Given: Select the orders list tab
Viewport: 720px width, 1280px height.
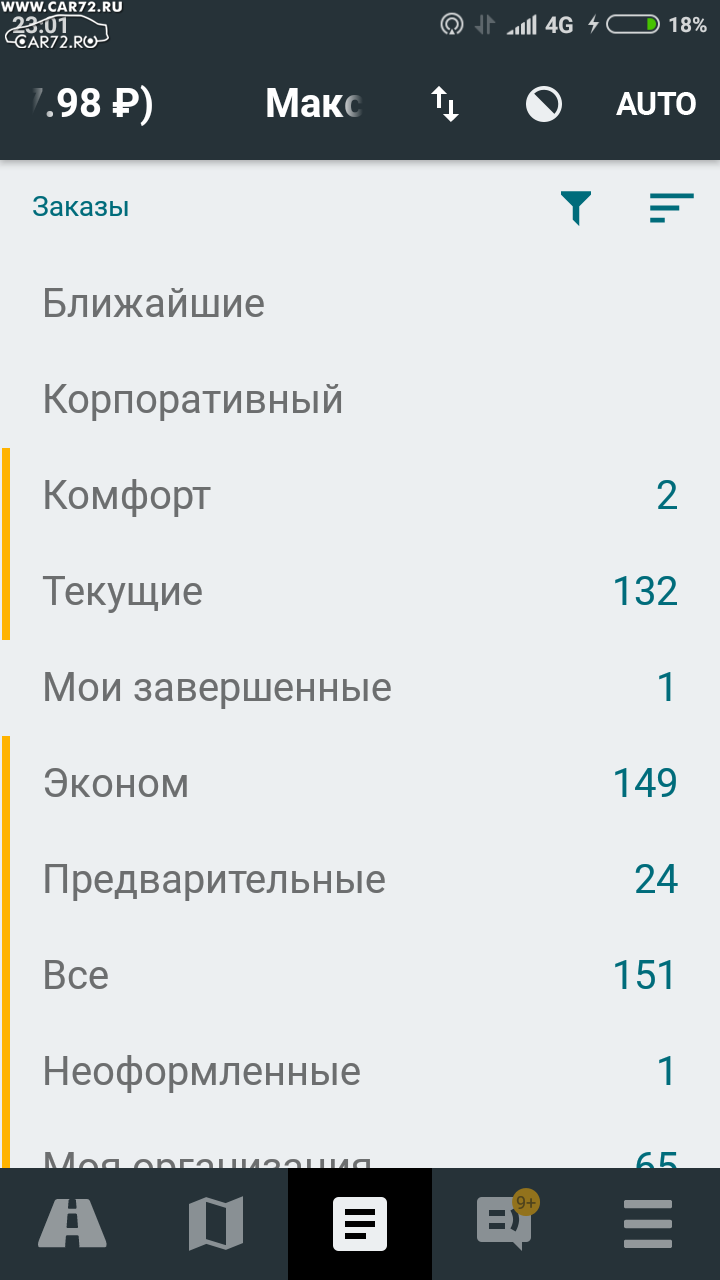Looking at the screenshot, I should coord(360,1224).
